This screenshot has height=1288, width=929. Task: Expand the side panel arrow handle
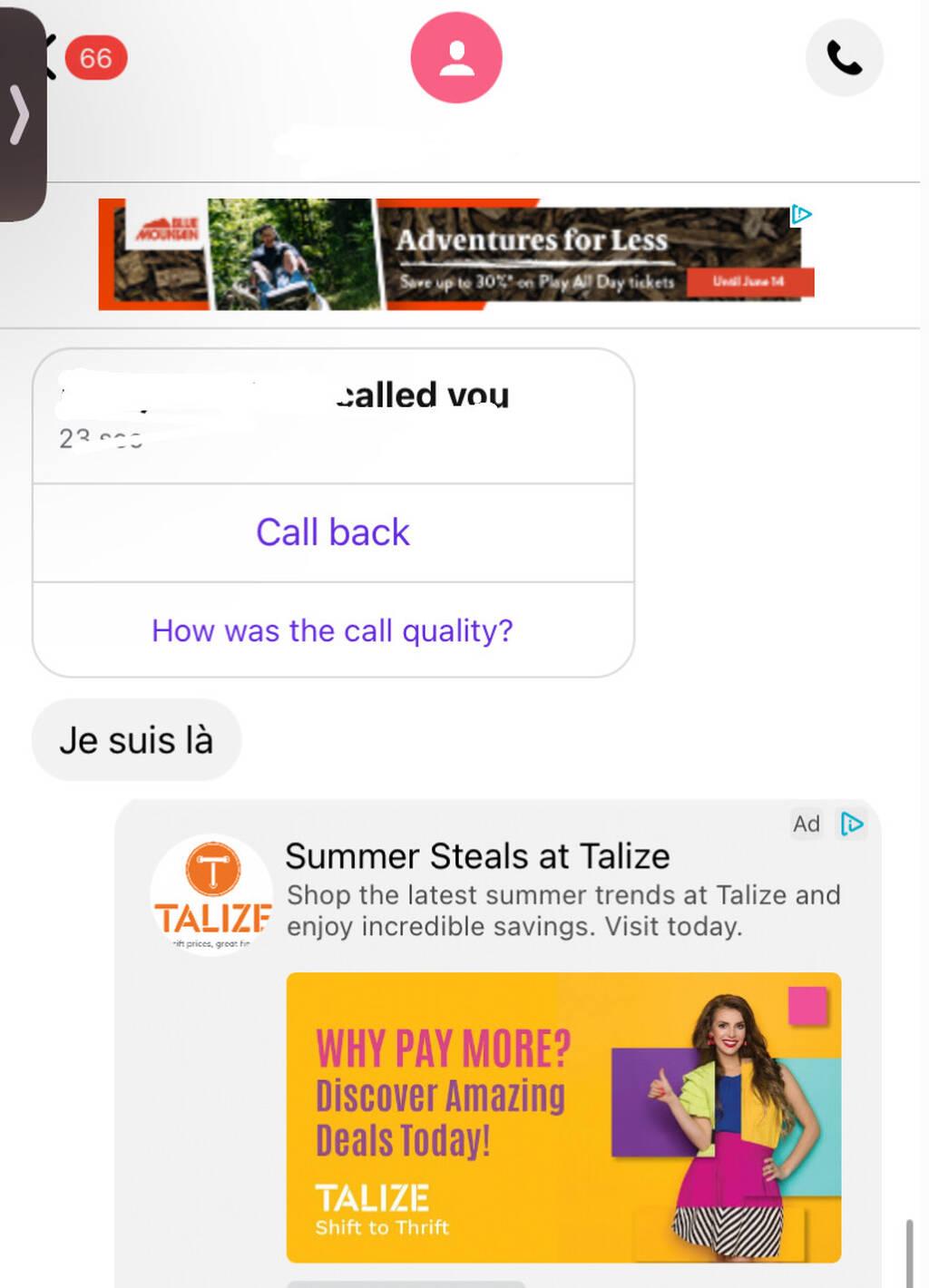(x=20, y=115)
